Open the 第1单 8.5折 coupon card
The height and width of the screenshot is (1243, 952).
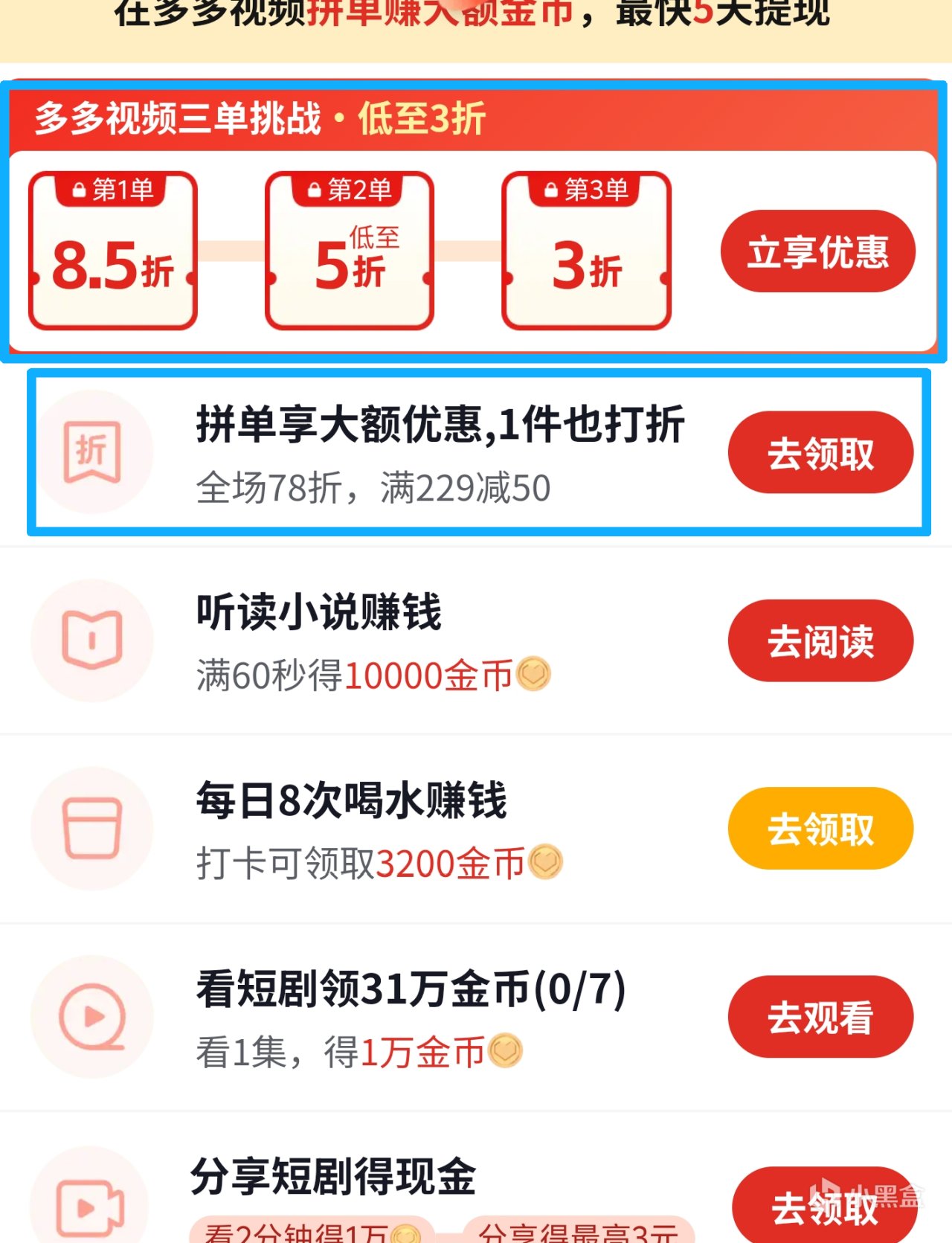point(113,251)
